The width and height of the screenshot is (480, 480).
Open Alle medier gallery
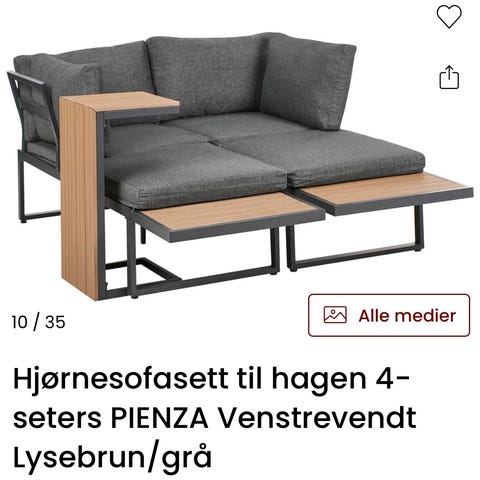(389, 315)
